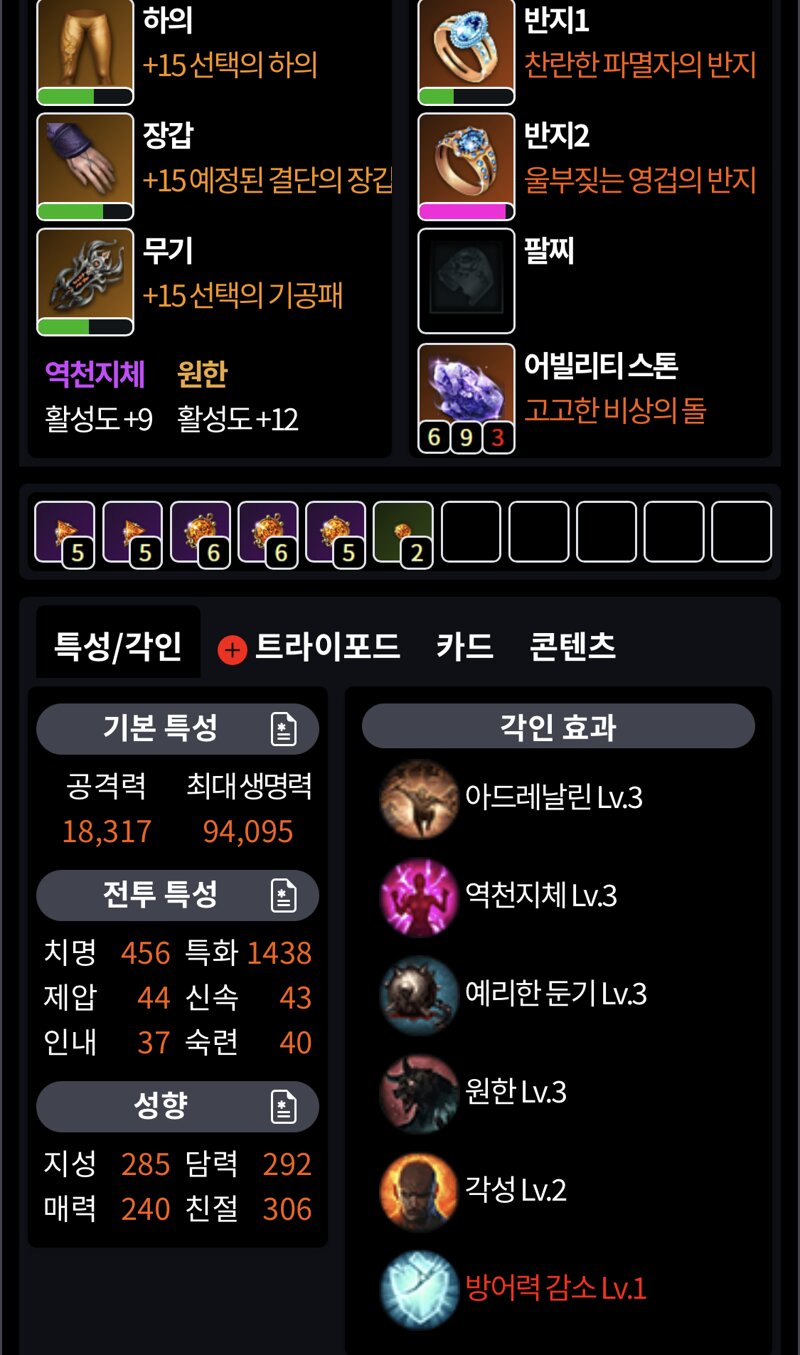View the 반지2 ring item
The width and height of the screenshot is (800, 1355).
point(466,167)
